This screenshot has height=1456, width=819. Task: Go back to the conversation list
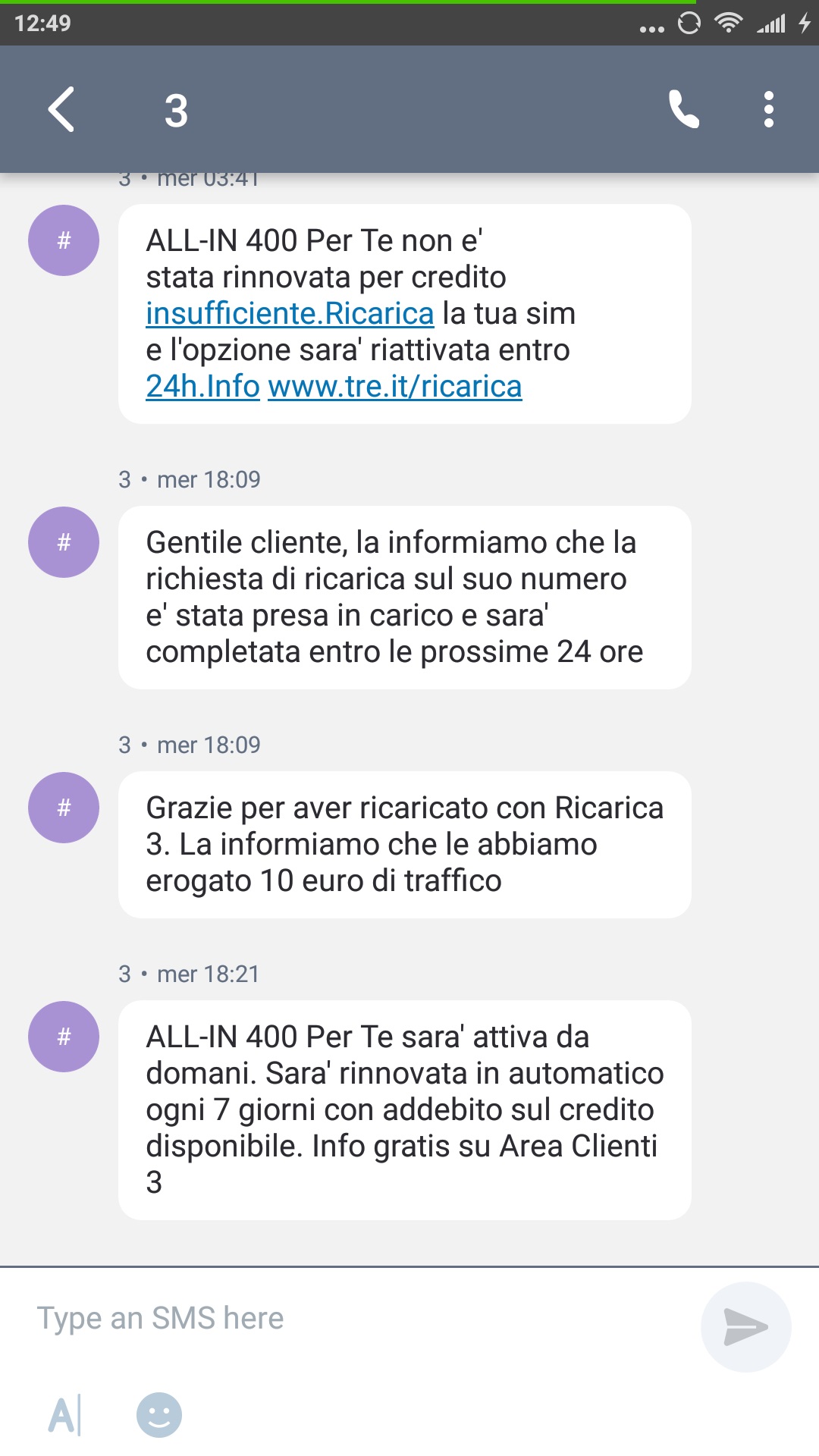point(62,109)
